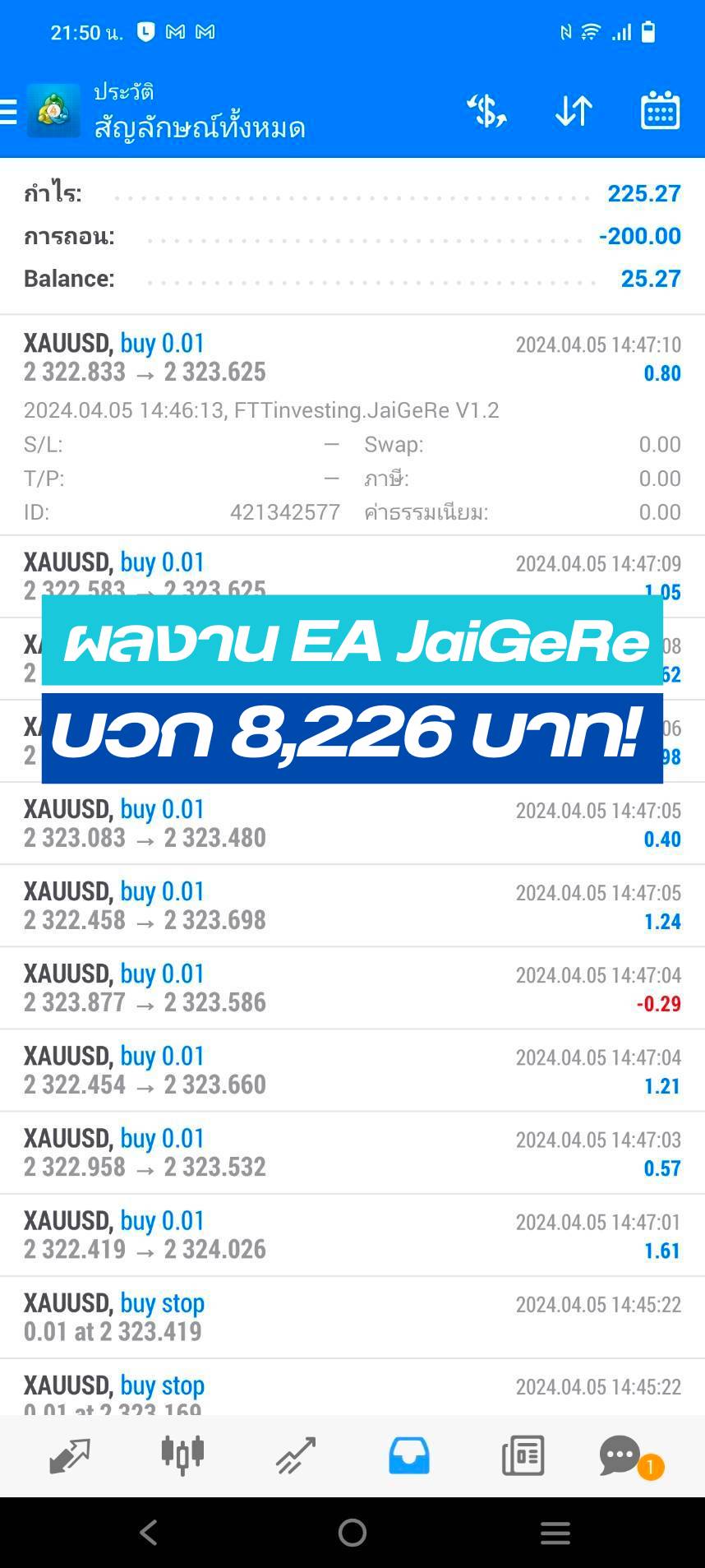The image size is (705, 1568).
Task: Switch to the Quotes tab
Action: 69,1455
